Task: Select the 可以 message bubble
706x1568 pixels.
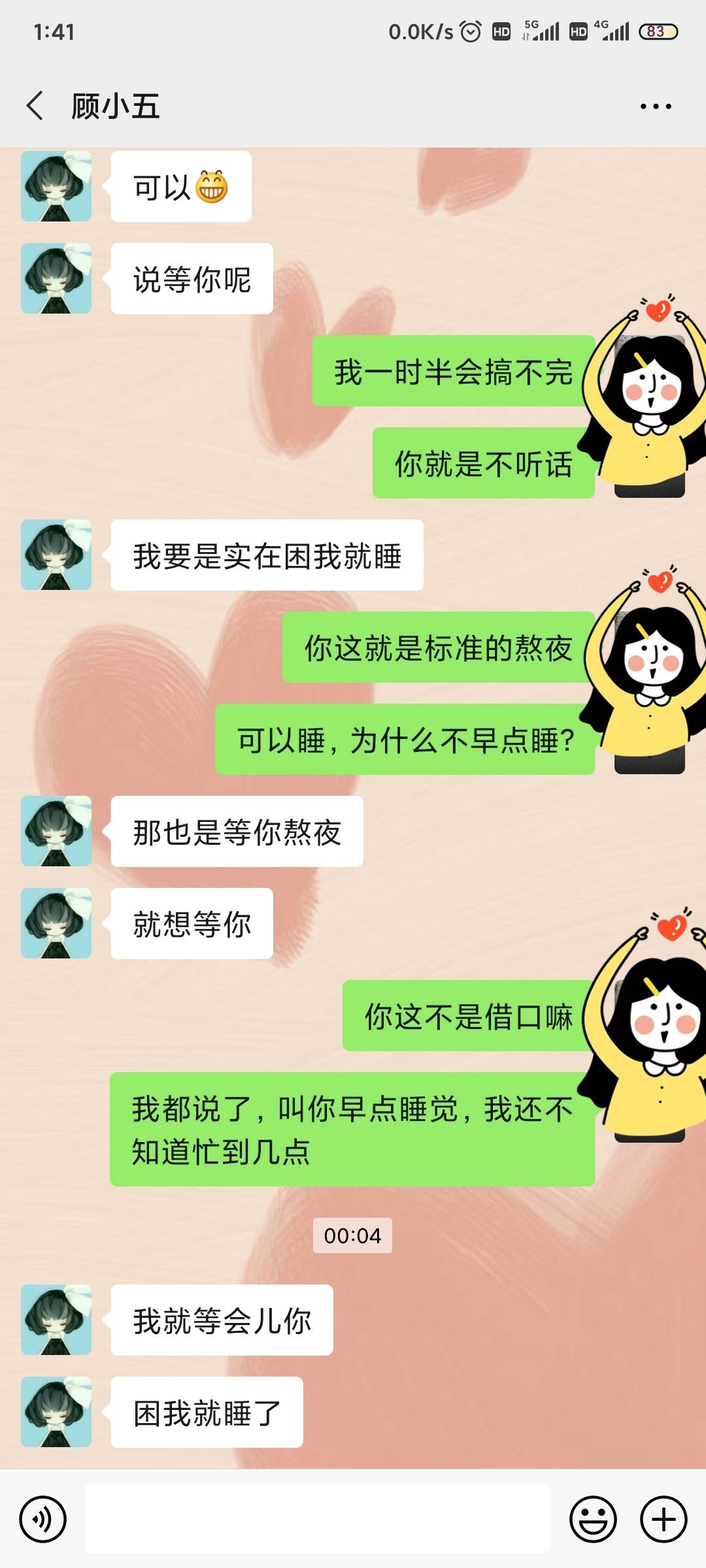Action: point(180,188)
